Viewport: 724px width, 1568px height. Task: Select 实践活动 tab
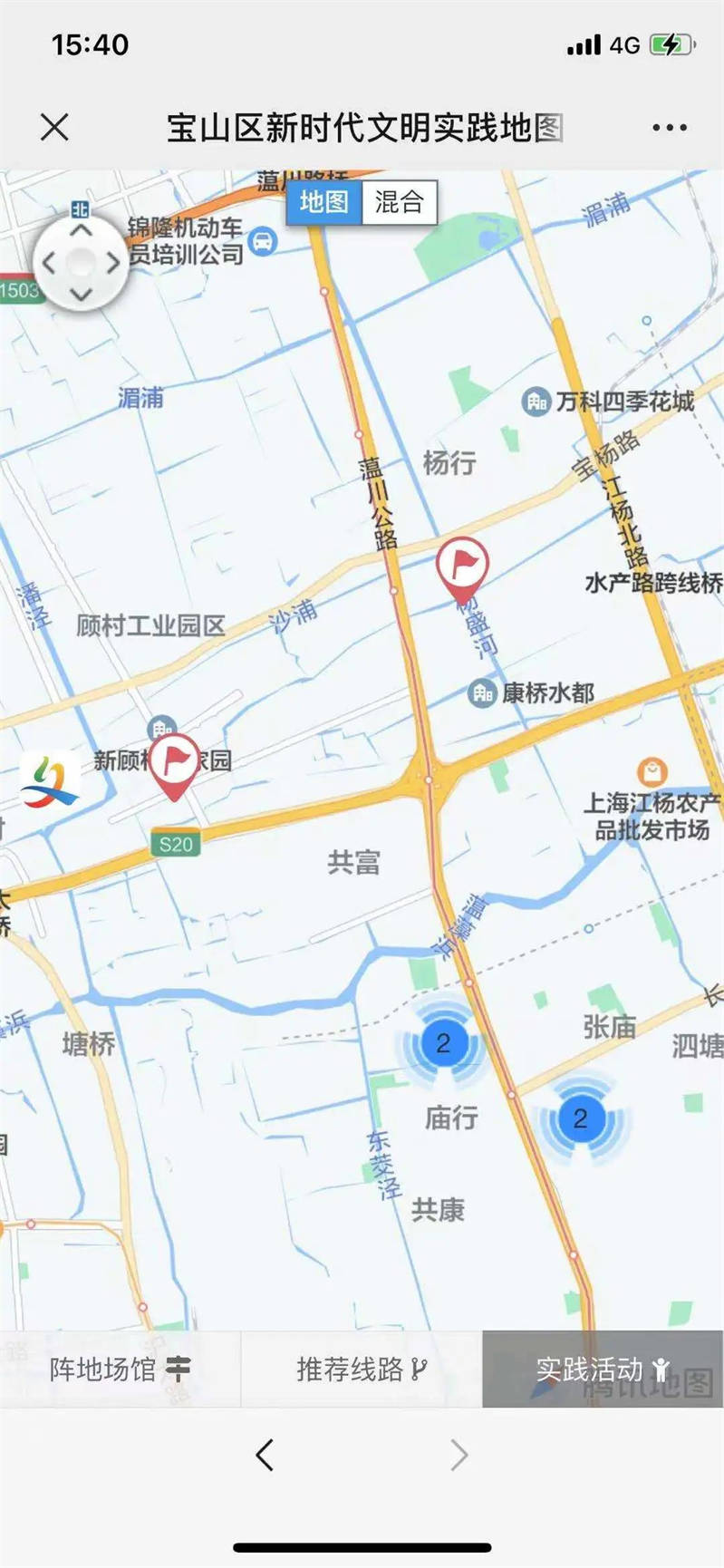pyautogui.click(x=603, y=1369)
